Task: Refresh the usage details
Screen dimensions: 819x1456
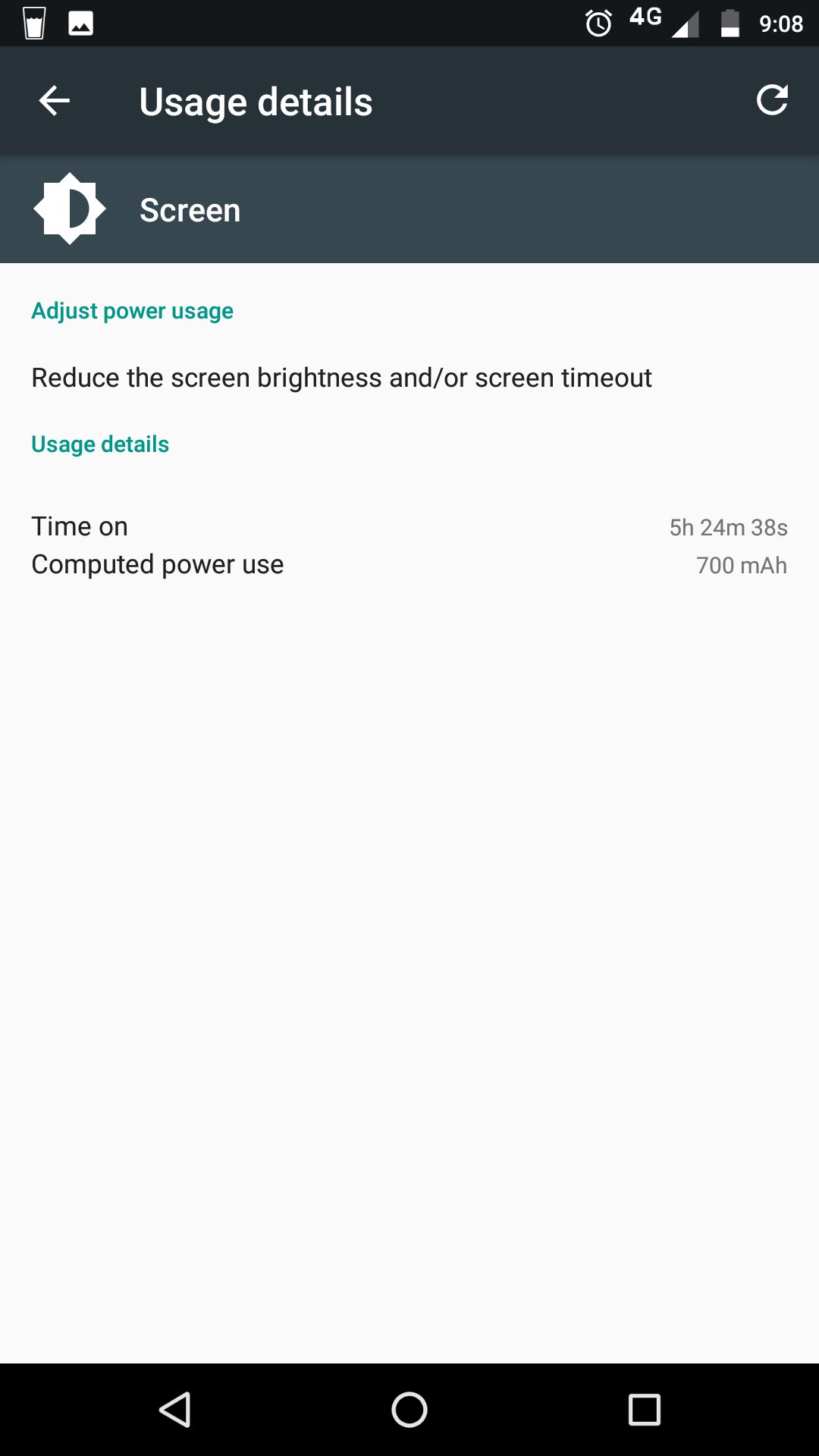Action: [772, 100]
